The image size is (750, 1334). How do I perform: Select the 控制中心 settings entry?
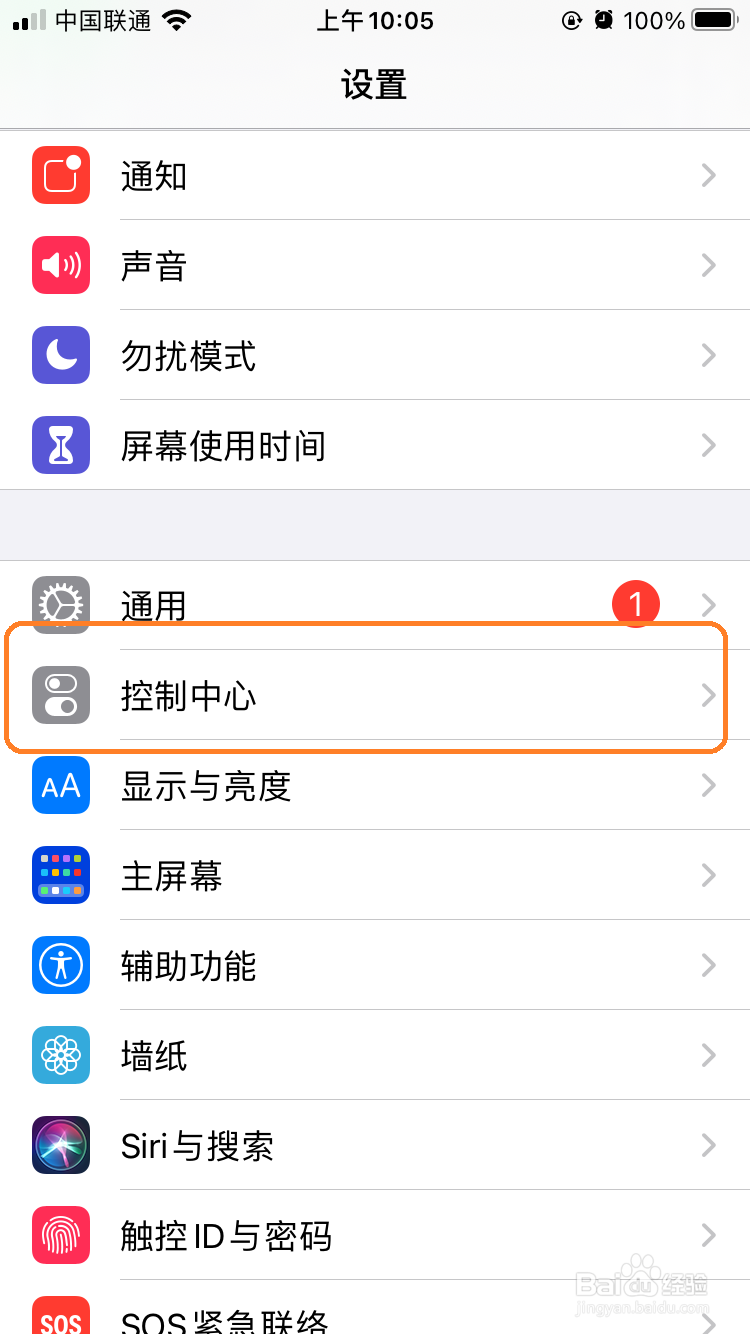tap(375, 695)
